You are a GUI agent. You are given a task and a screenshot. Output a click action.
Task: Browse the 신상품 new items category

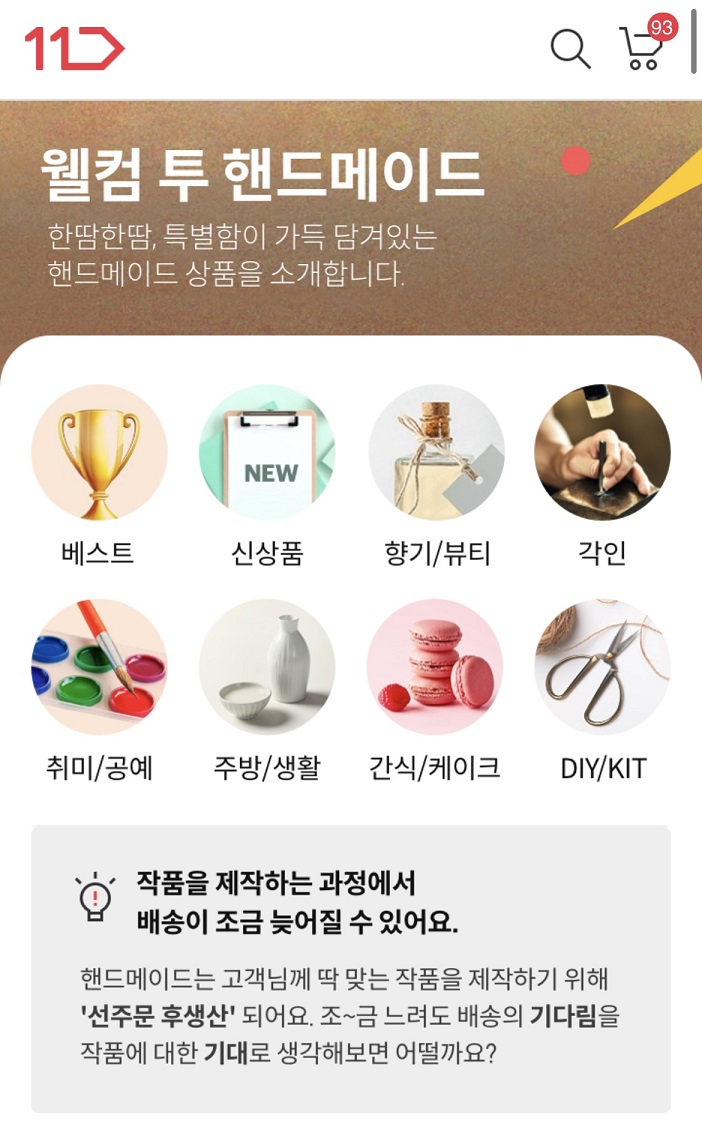point(267,476)
